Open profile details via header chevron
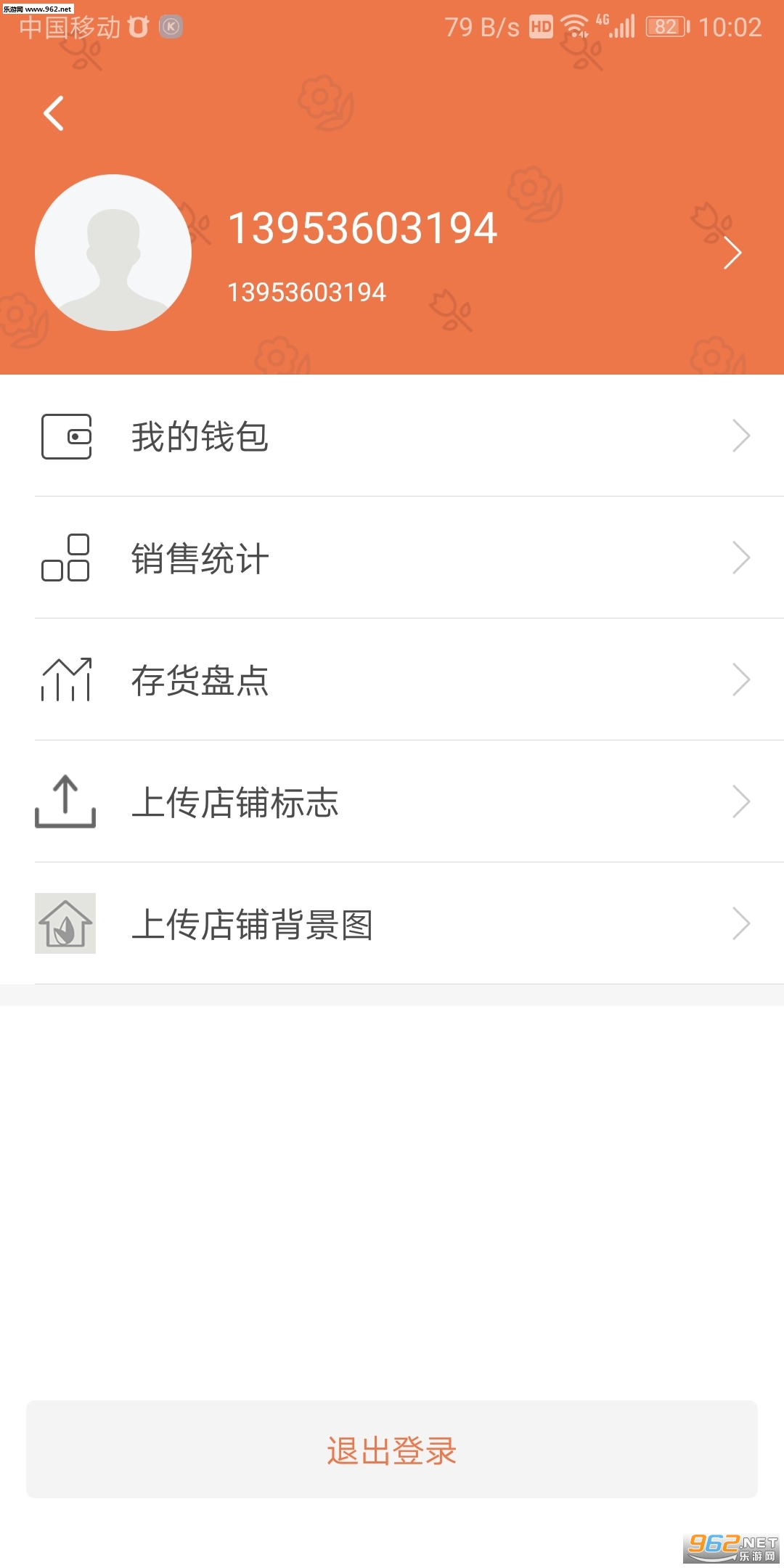The image size is (784, 1568). pos(732,253)
